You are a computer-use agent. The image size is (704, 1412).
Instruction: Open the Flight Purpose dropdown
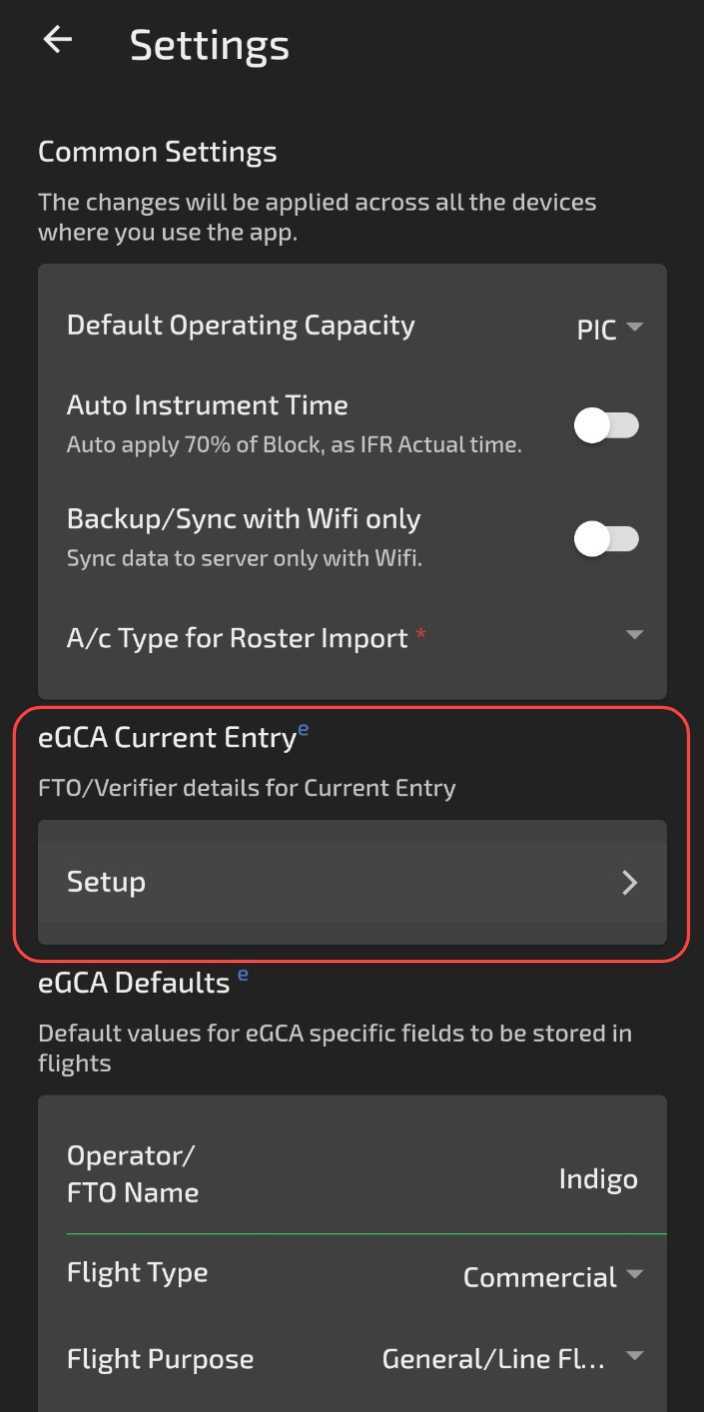point(512,1358)
